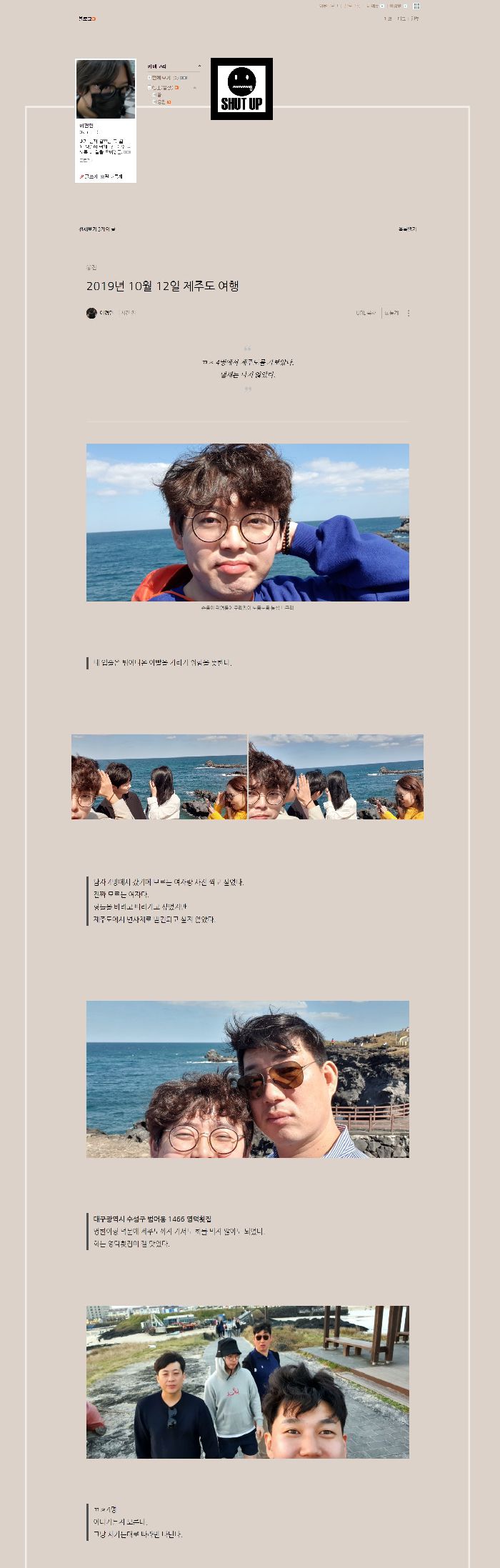The width and height of the screenshot is (500, 1568).
Task: Copy the post URL
Action: (365, 313)
